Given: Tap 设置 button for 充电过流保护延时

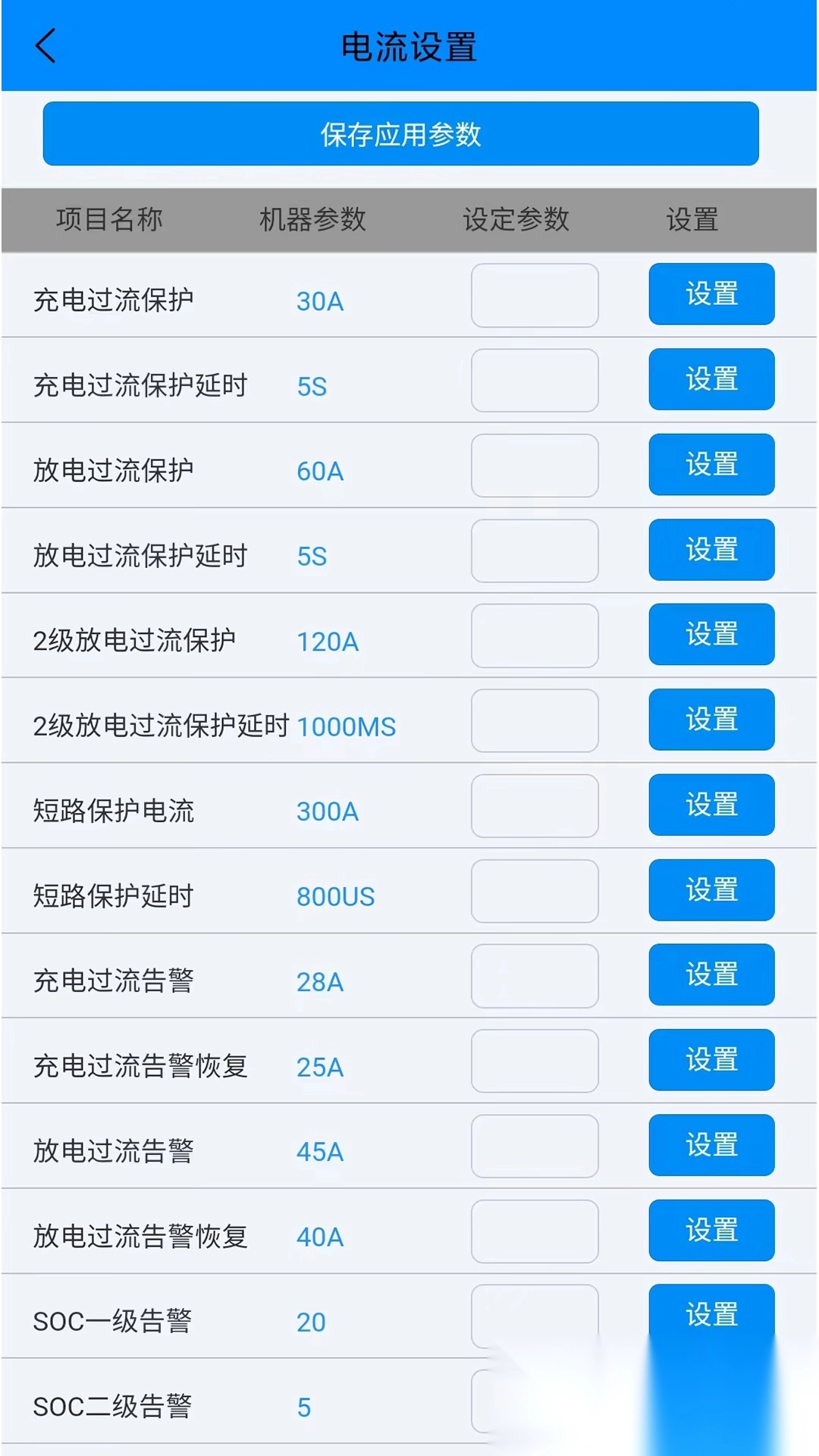Looking at the screenshot, I should coord(711,379).
